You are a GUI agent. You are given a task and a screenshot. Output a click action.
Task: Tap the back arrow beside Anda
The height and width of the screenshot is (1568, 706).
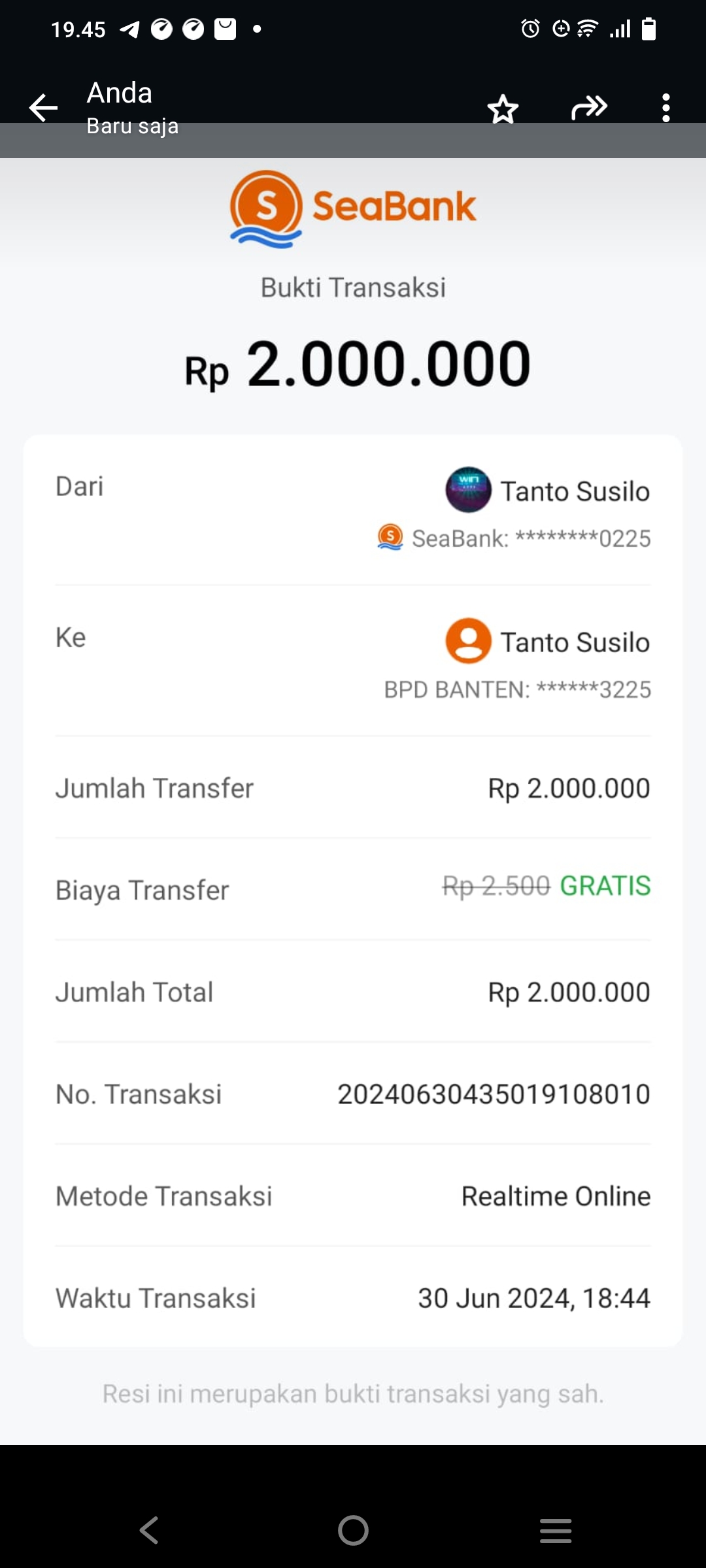coord(44,108)
